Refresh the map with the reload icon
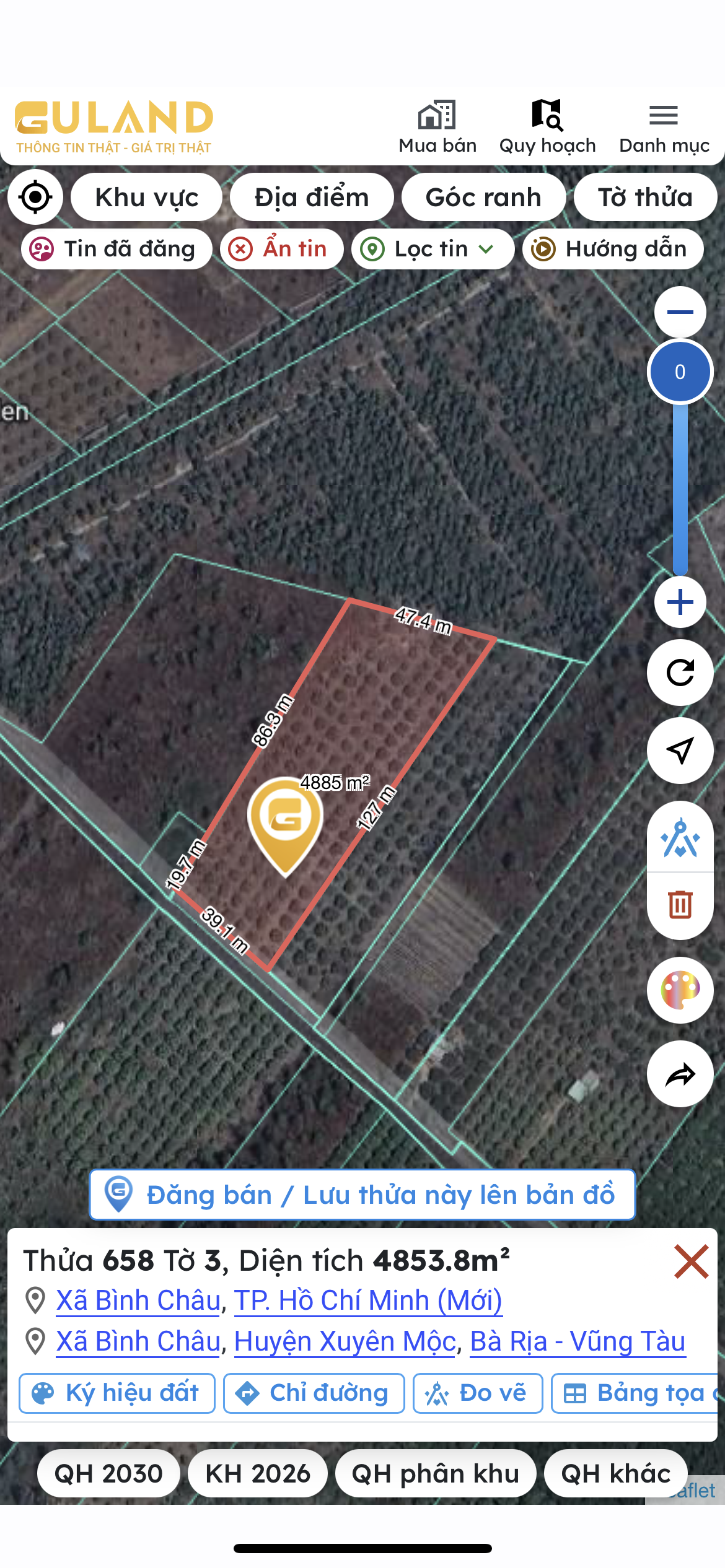This screenshot has width=725, height=1568. pos(680,673)
